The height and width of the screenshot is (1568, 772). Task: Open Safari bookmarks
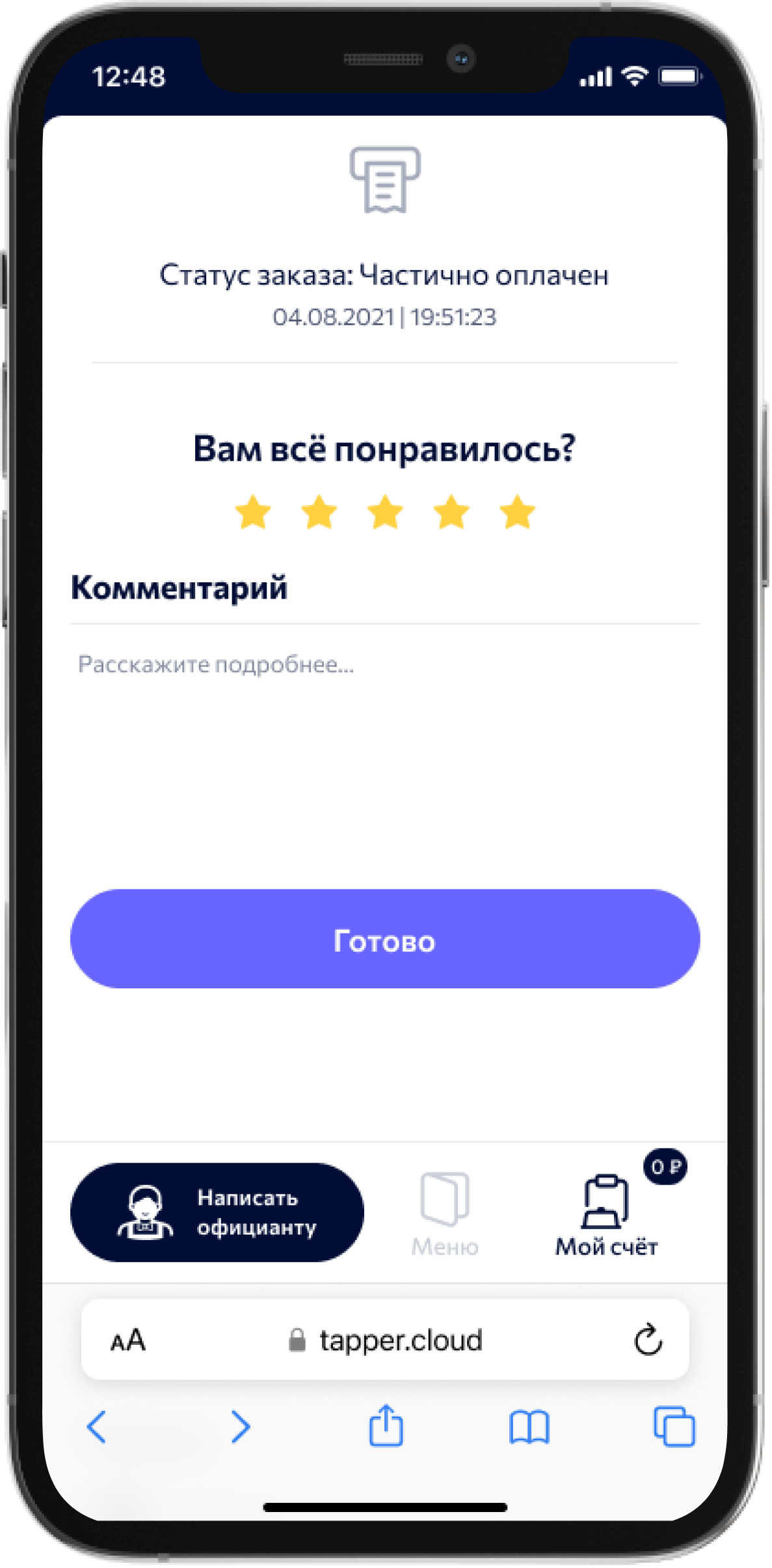coord(529,1427)
